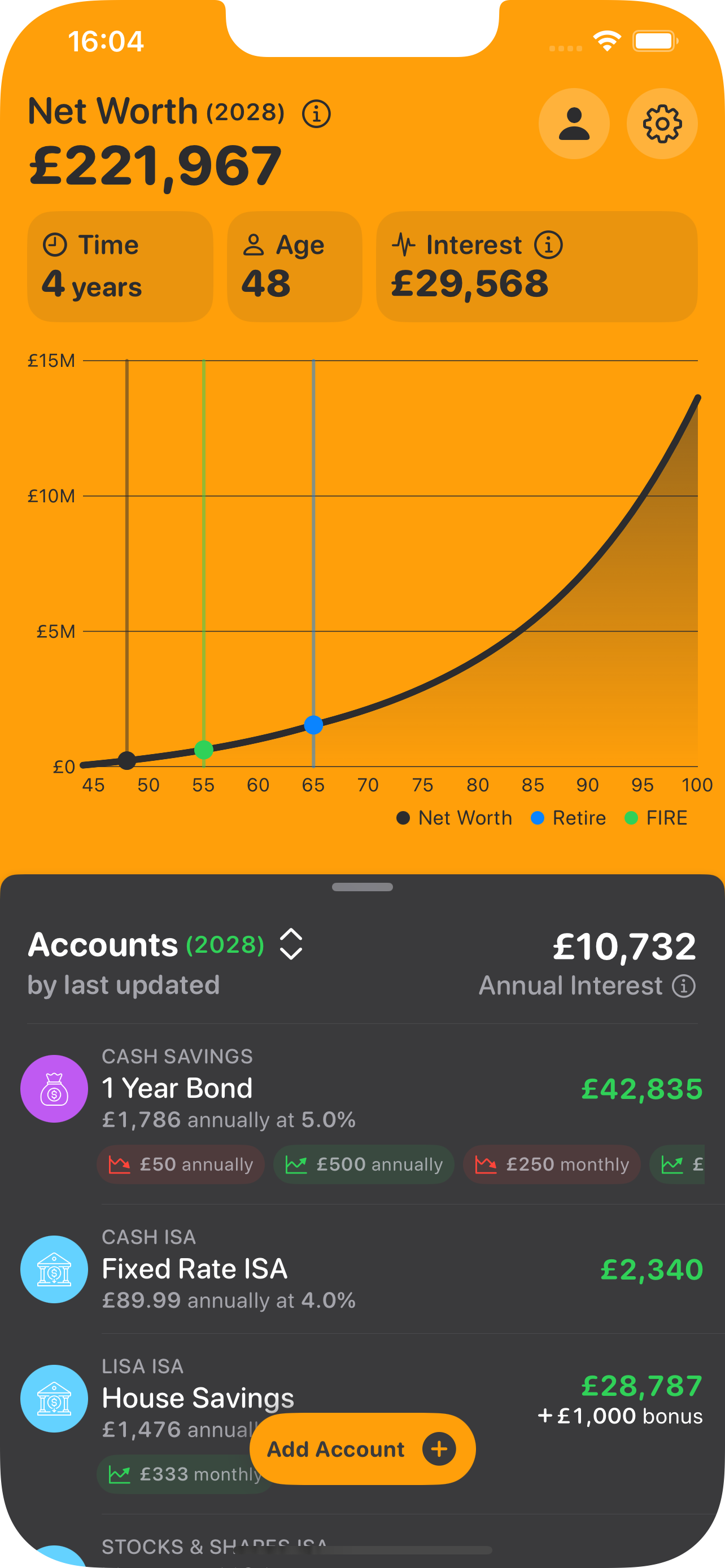The width and height of the screenshot is (725, 1568).
Task: Open the Age 48 card
Action: (x=294, y=266)
